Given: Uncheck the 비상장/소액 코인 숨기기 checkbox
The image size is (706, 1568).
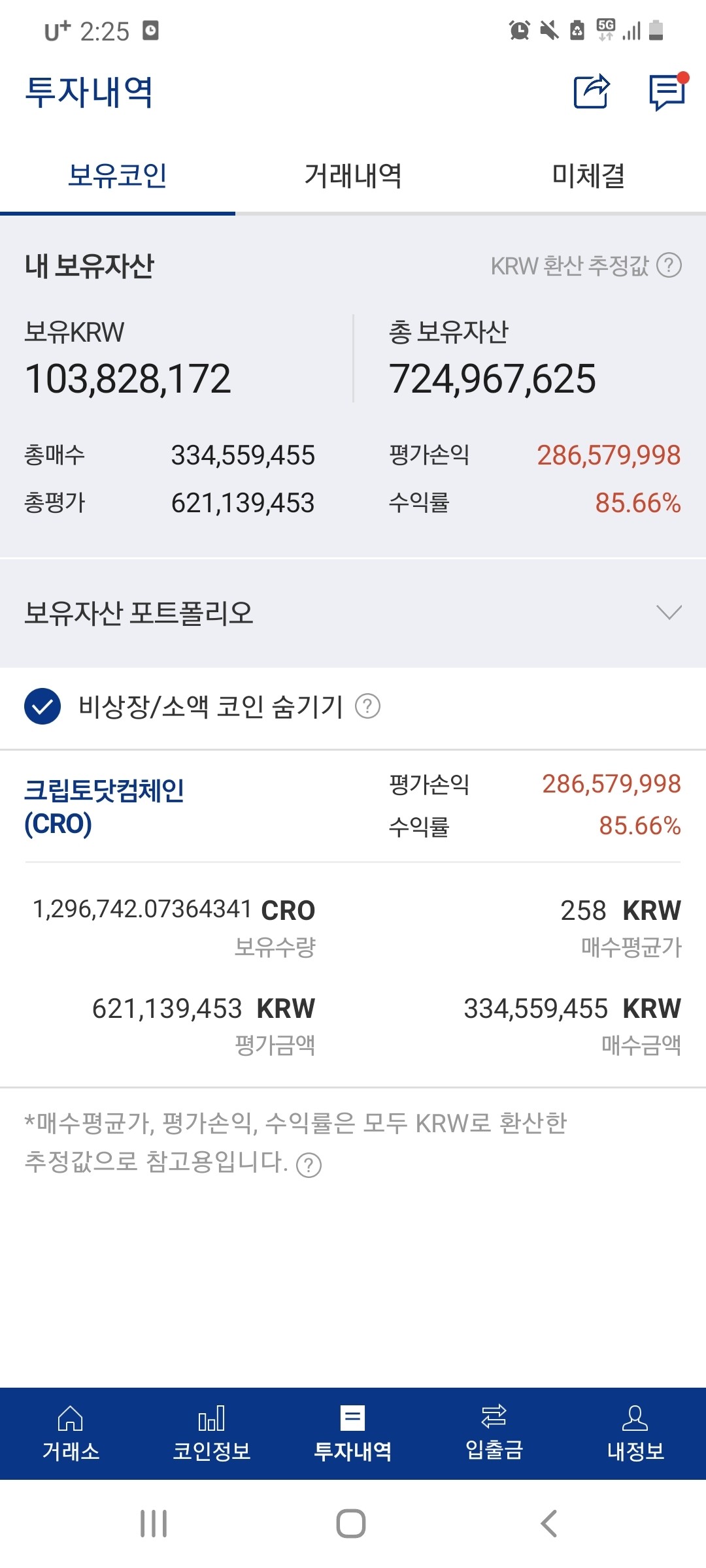Looking at the screenshot, I should click(x=42, y=707).
